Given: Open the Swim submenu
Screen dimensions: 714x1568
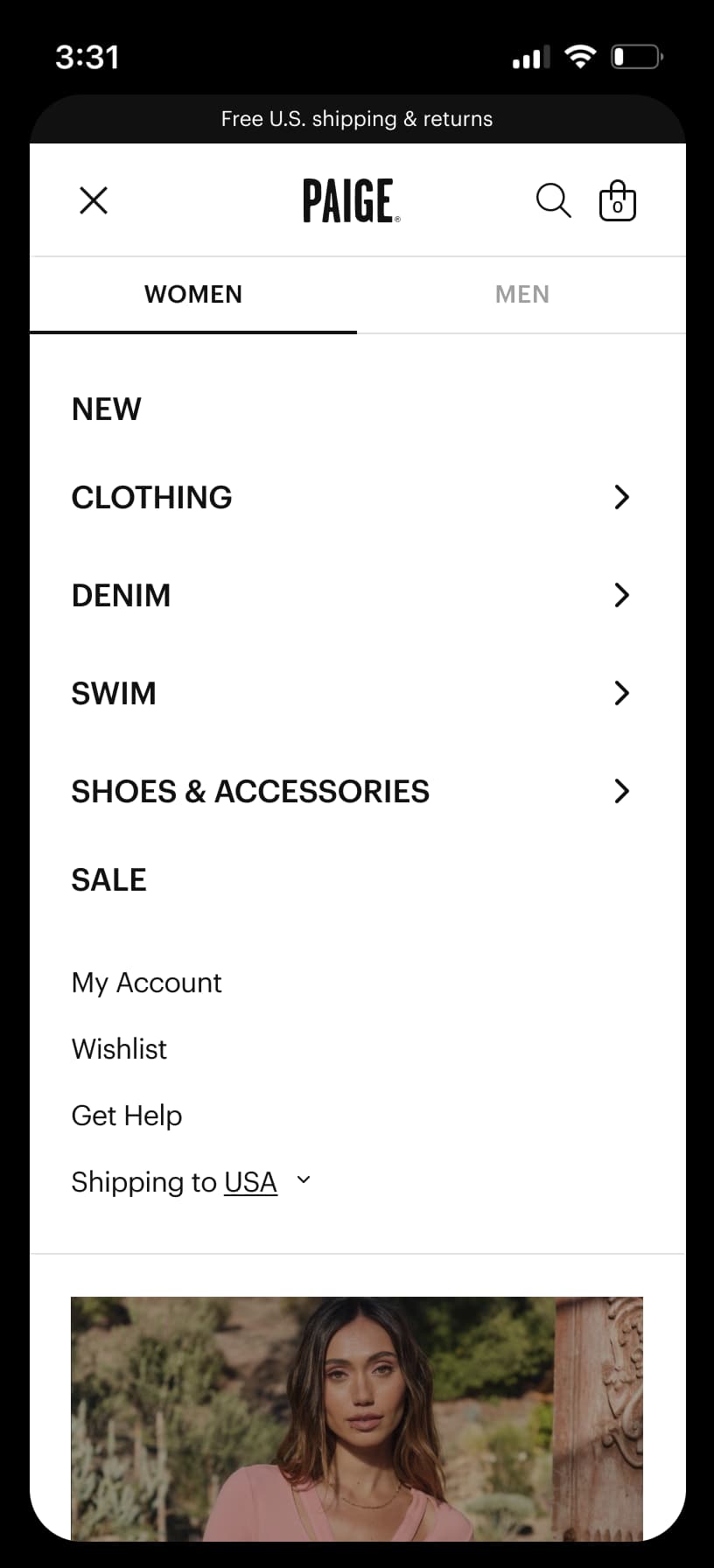Looking at the screenshot, I should (350, 693).
